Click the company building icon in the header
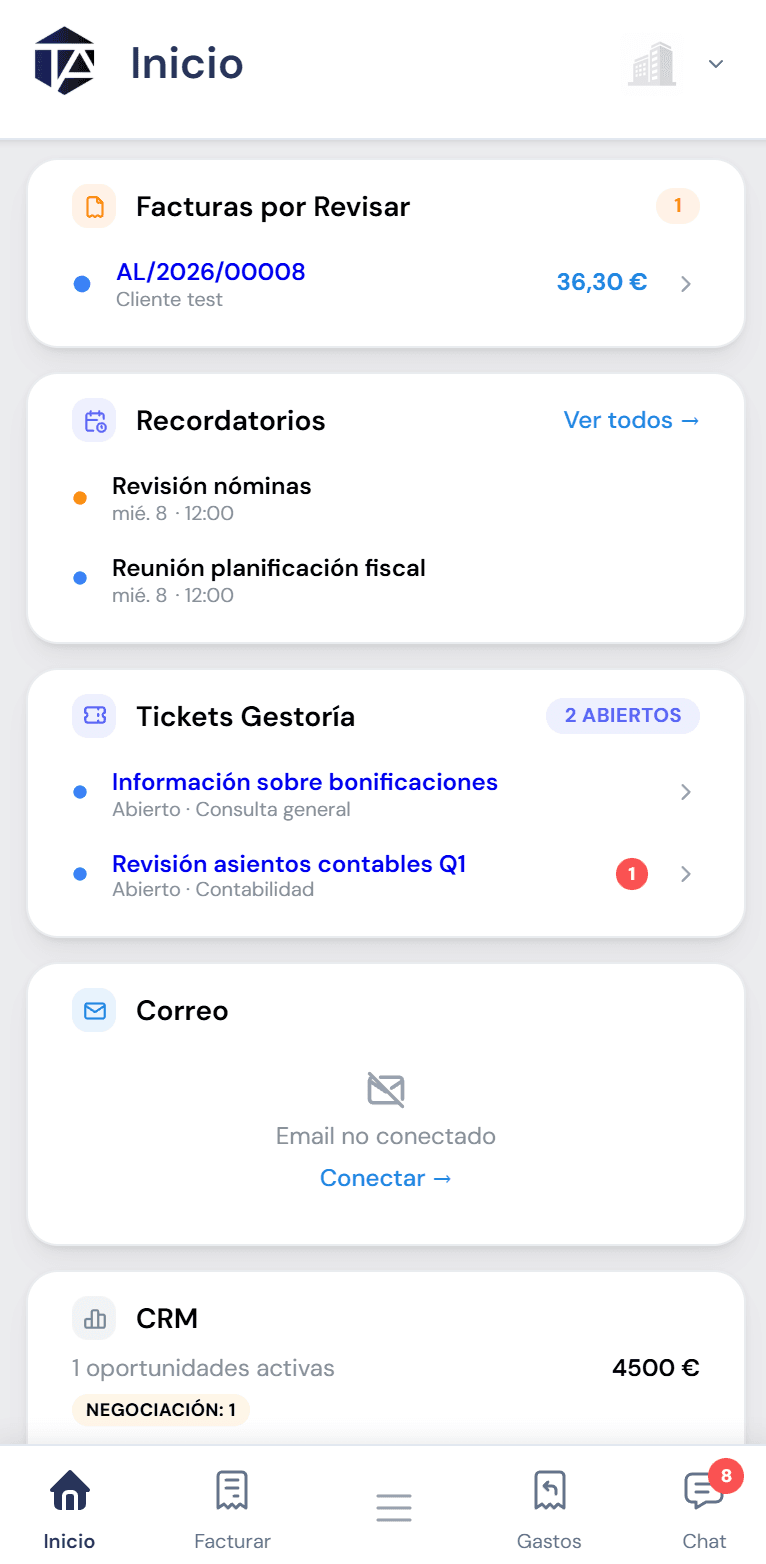The image size is (766, 1564). tap(652, 63)
